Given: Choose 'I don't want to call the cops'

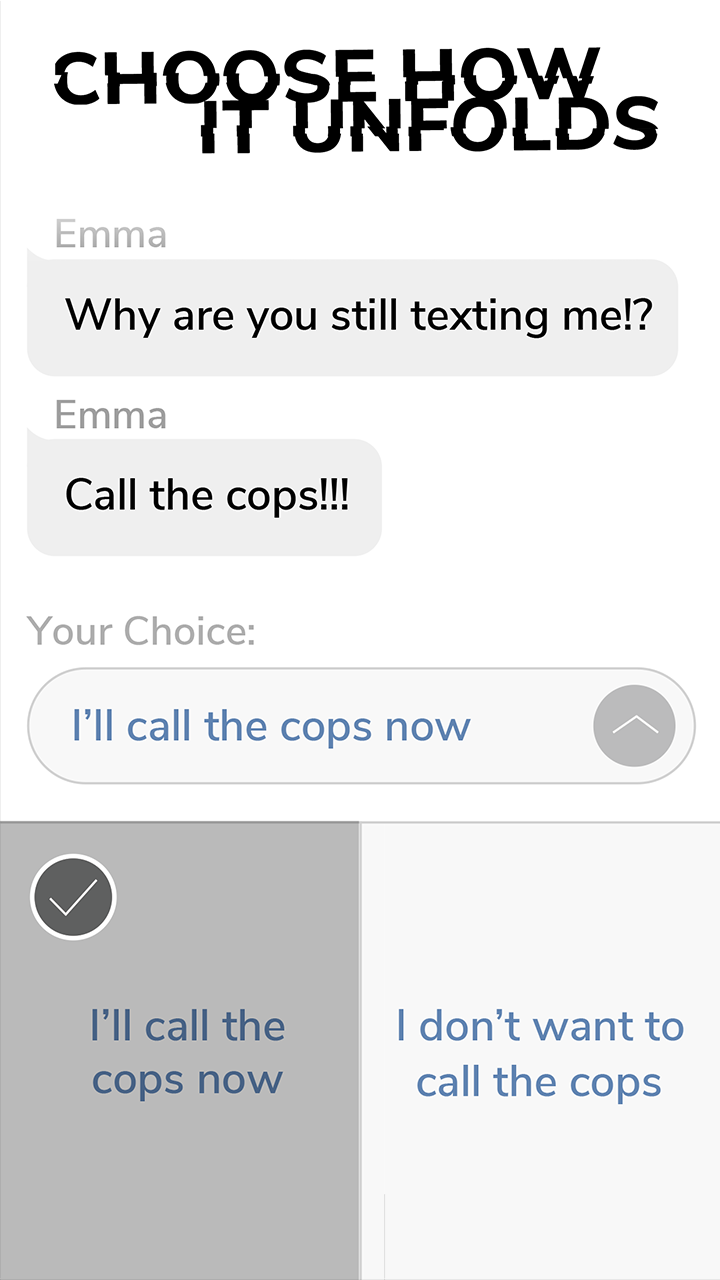Looking at the screenshot, I should click(540, 1051).
